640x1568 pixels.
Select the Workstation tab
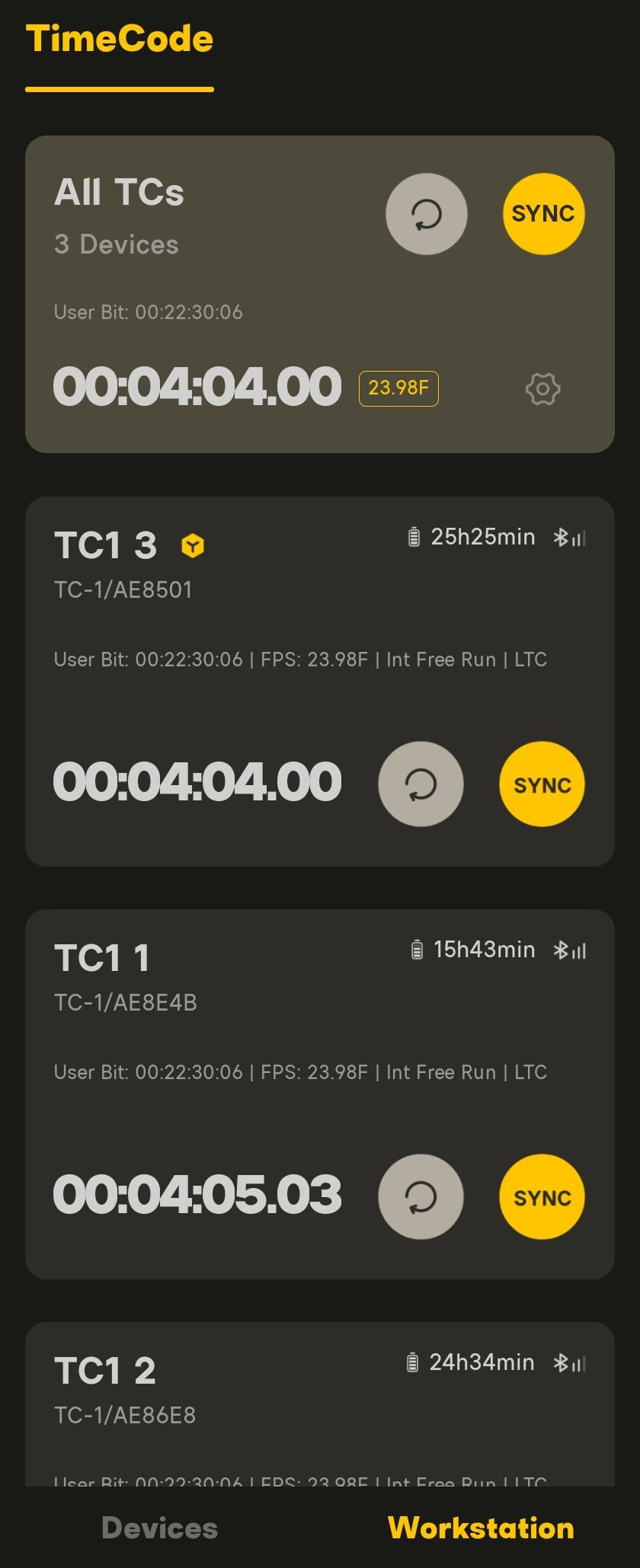pyautogui.click(x=481, y=1528)
